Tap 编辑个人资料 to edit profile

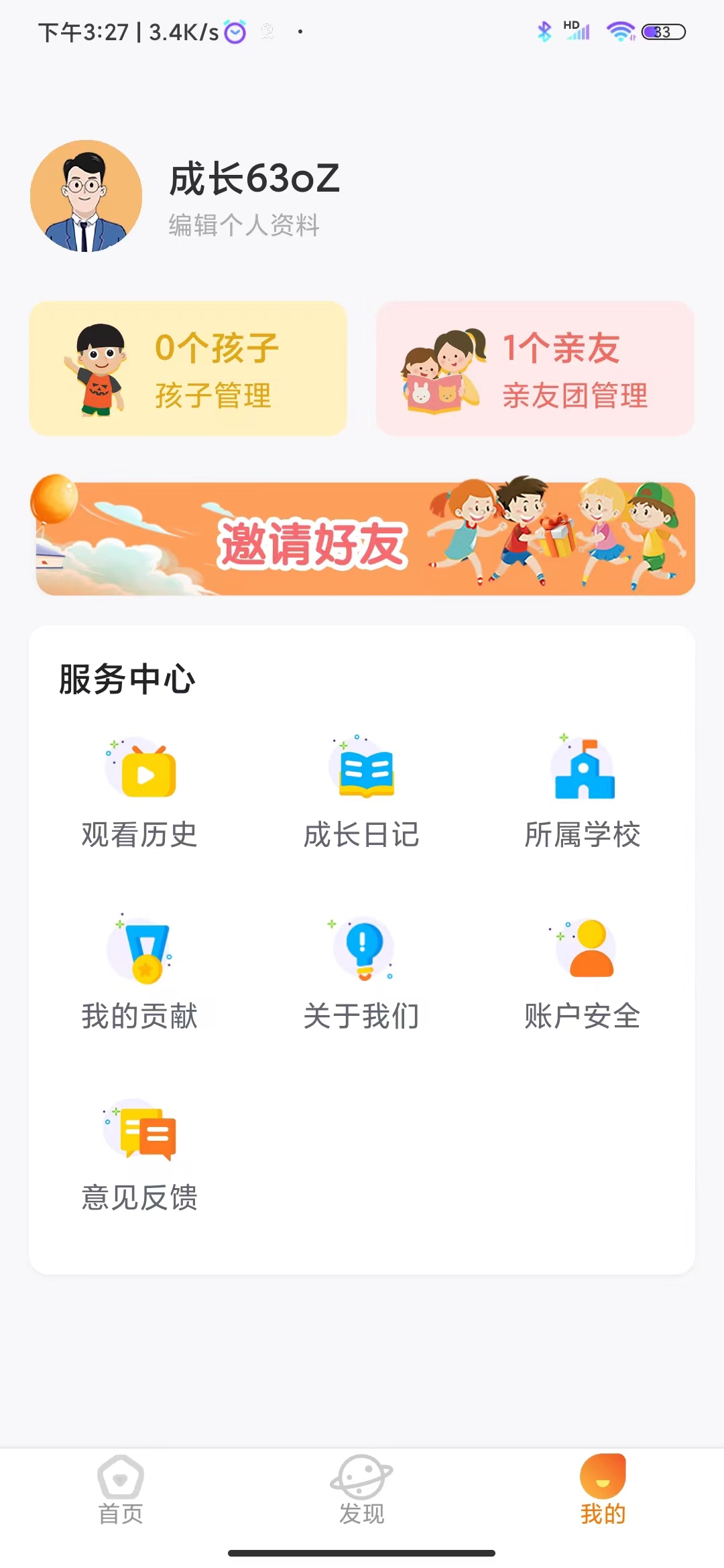(244, 225)
